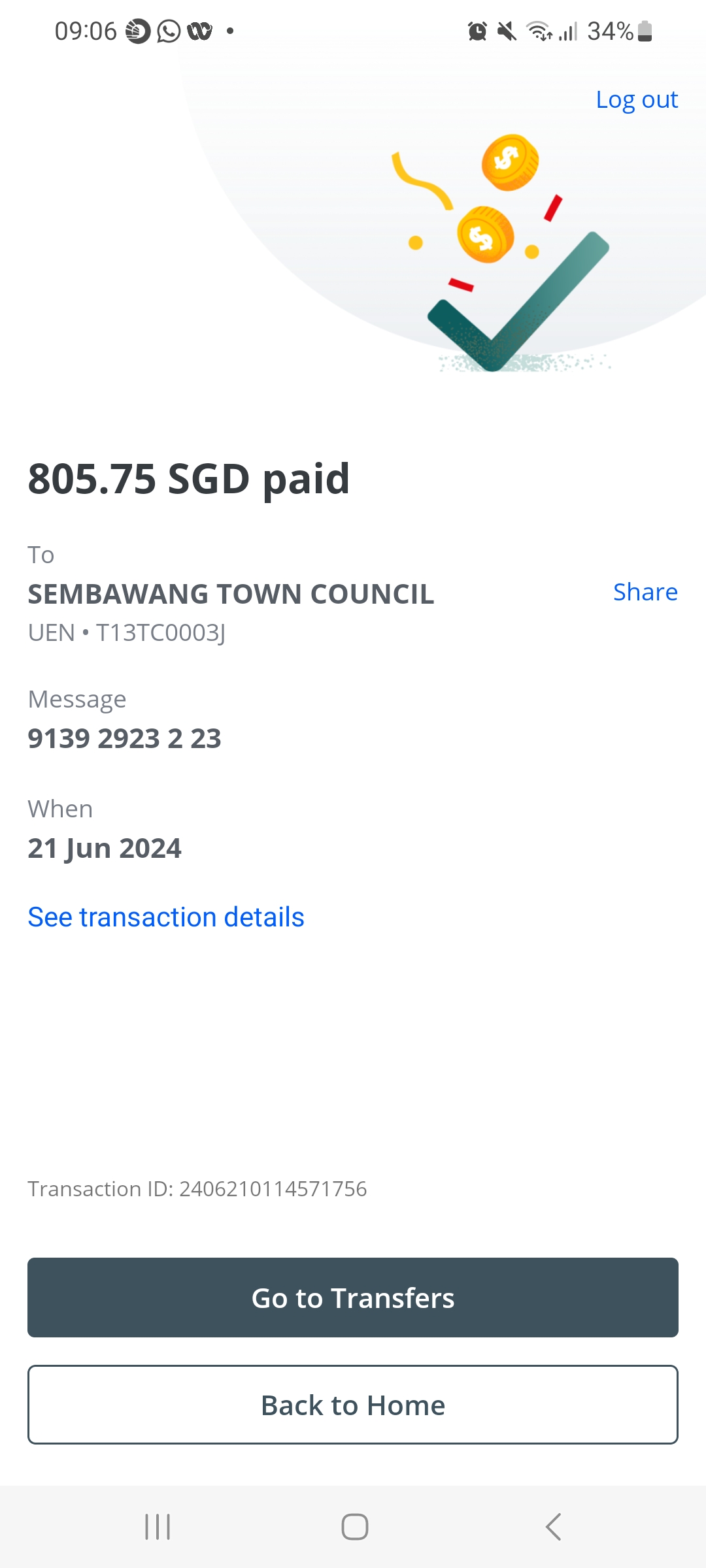Log out of the banking app
706x1568 pixels.
[x=637, y=100]
